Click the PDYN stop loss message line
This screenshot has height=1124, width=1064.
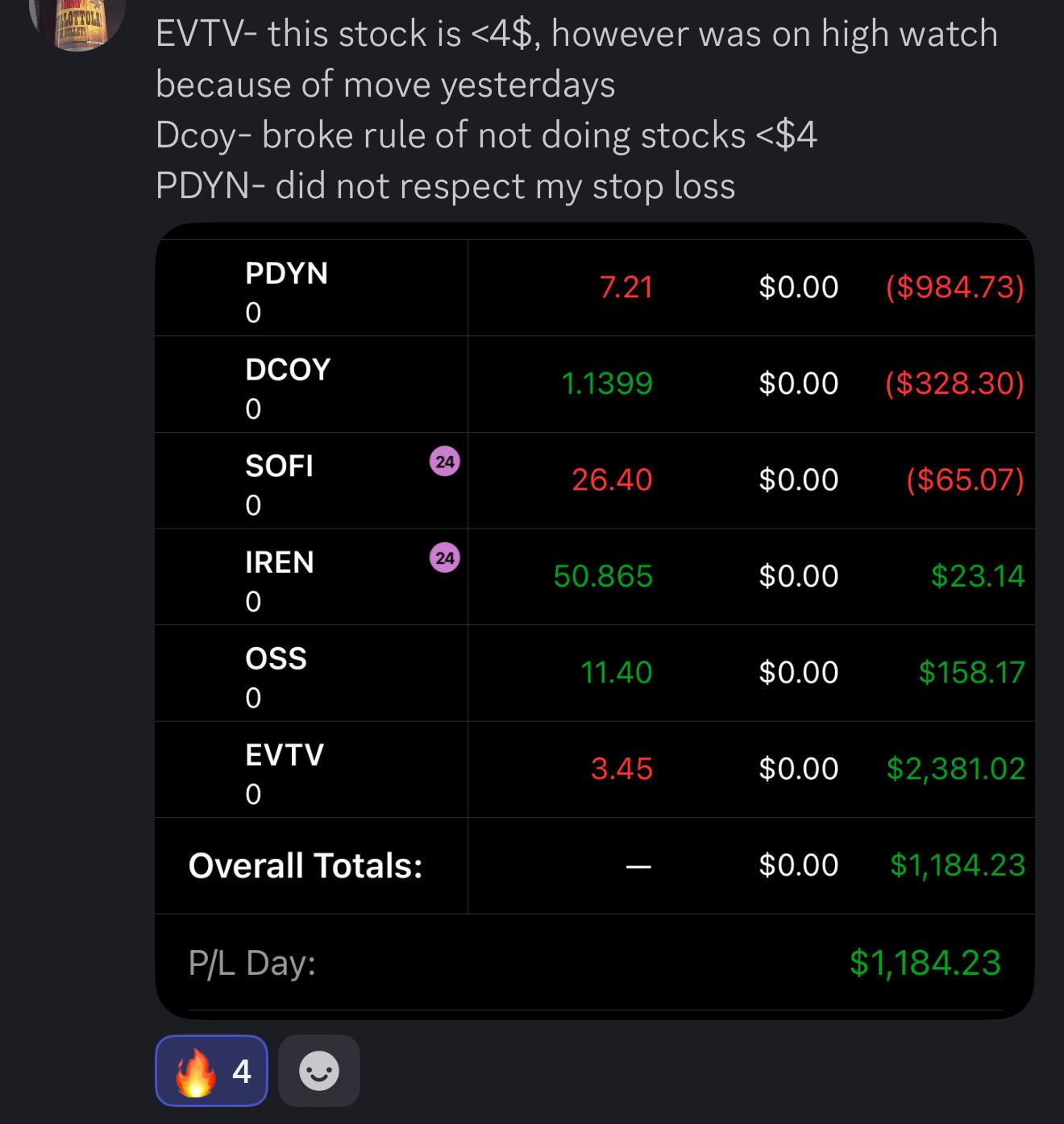[444, 185]
